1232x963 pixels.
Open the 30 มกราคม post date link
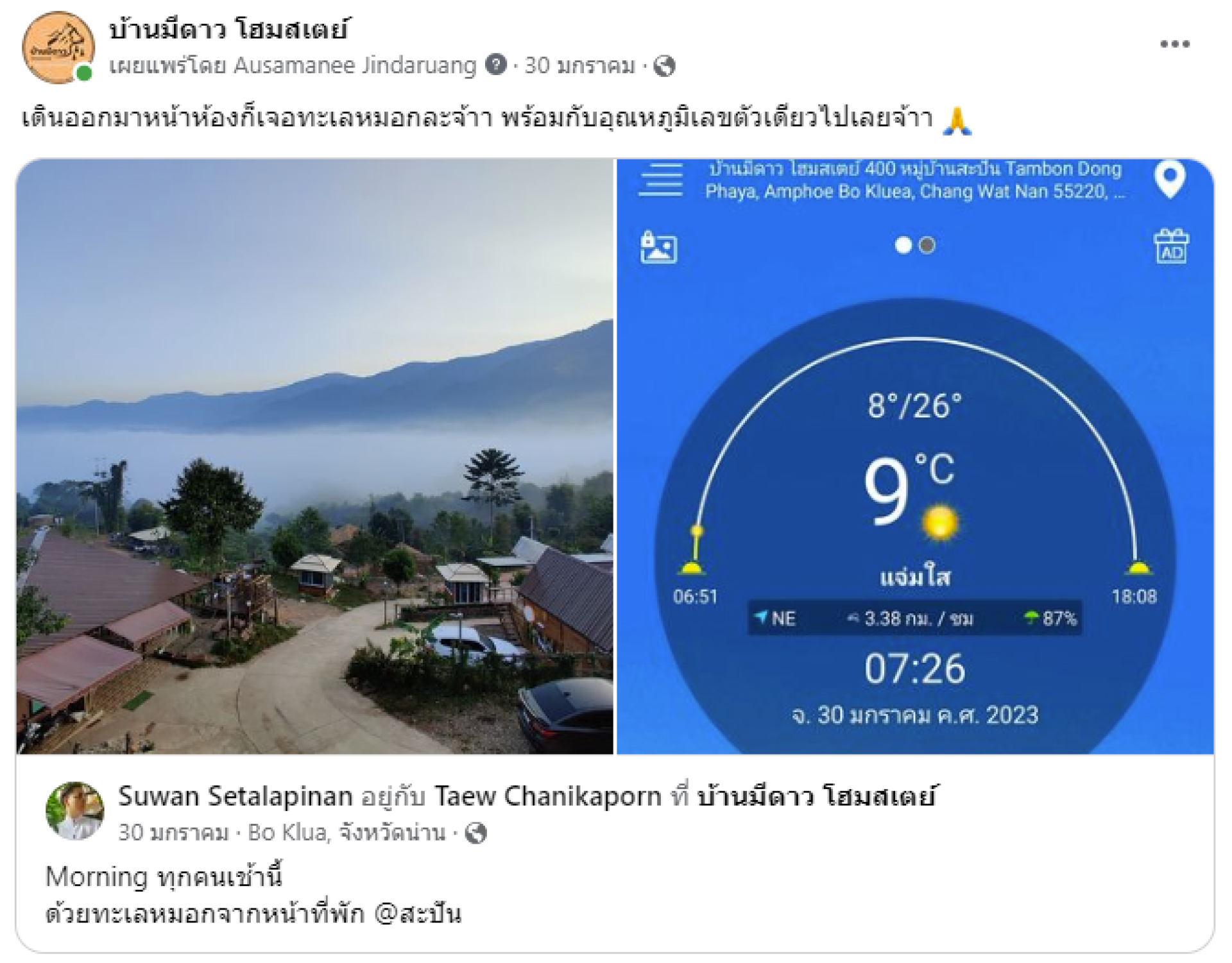tap(579, 65)
